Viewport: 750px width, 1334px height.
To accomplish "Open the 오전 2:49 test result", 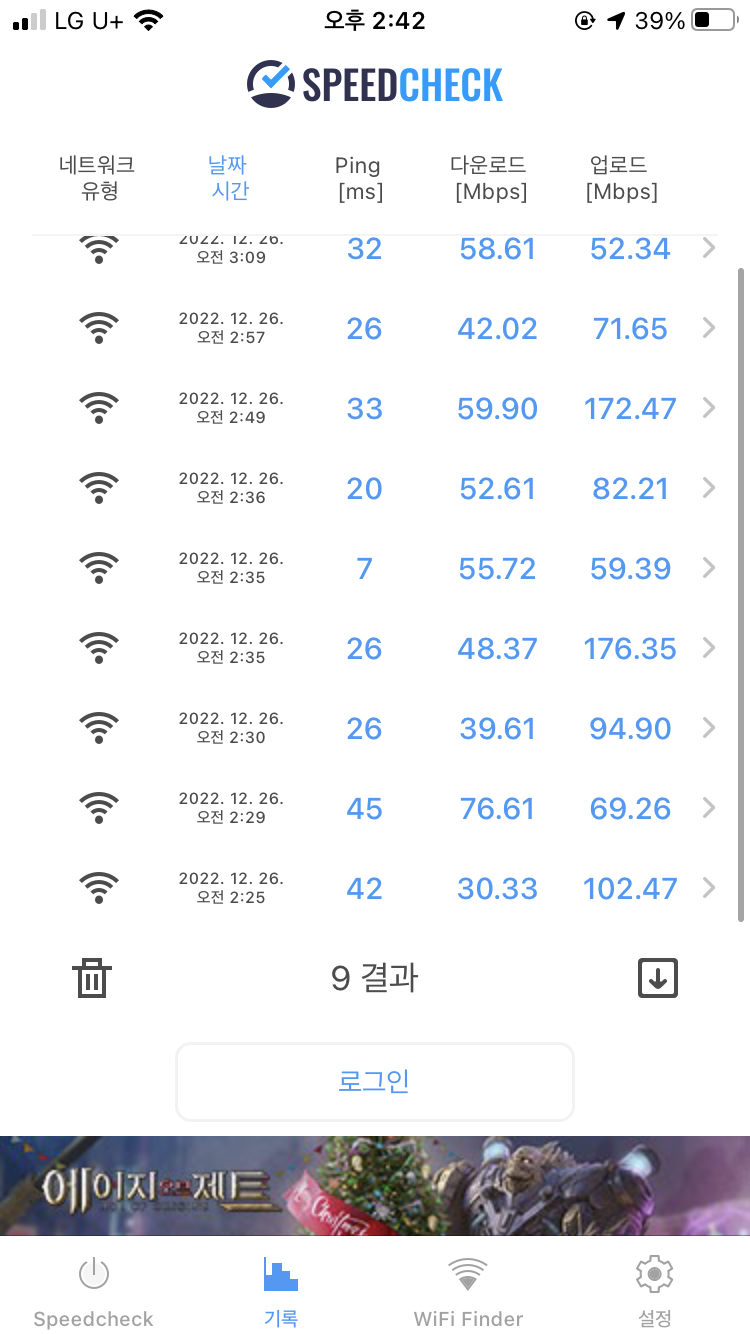I will pos(375,408).
